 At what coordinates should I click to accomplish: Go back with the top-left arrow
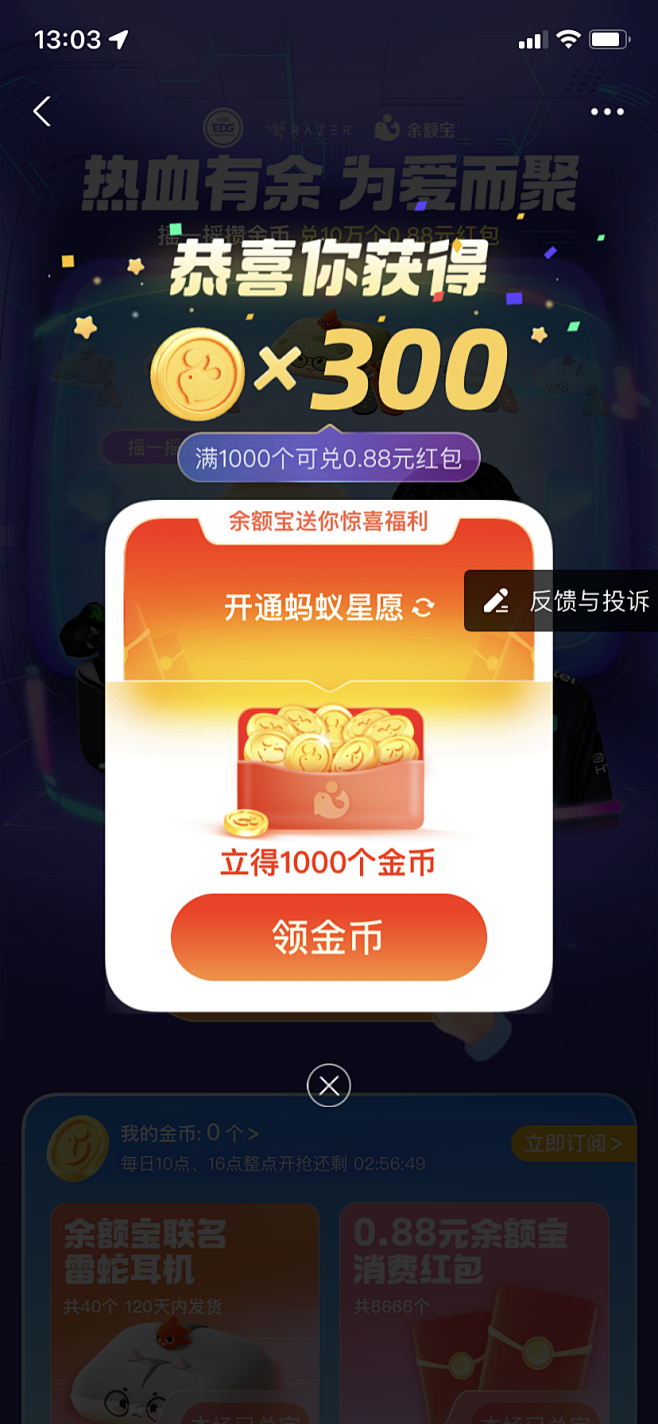click(42, 111)
